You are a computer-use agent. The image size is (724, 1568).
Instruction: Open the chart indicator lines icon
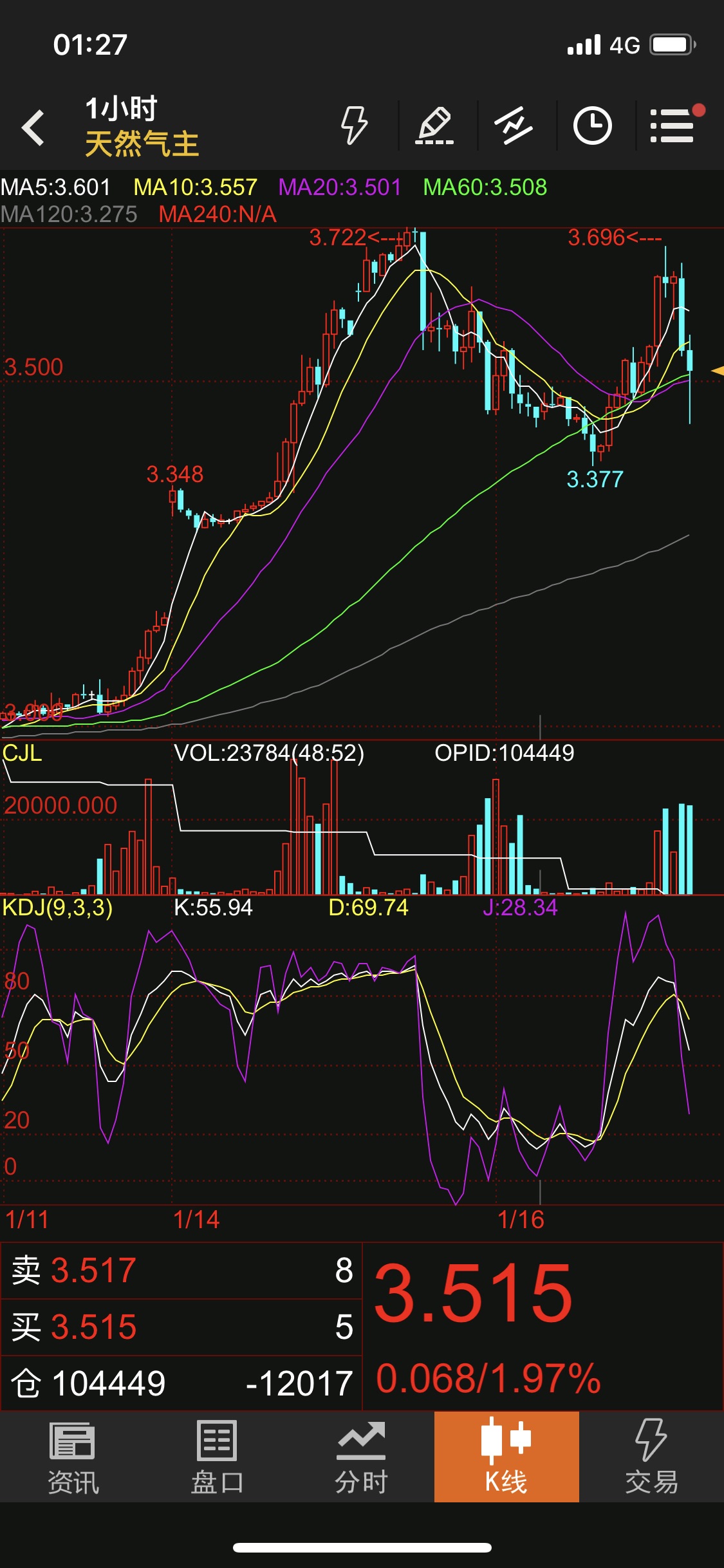click(514, 126)
